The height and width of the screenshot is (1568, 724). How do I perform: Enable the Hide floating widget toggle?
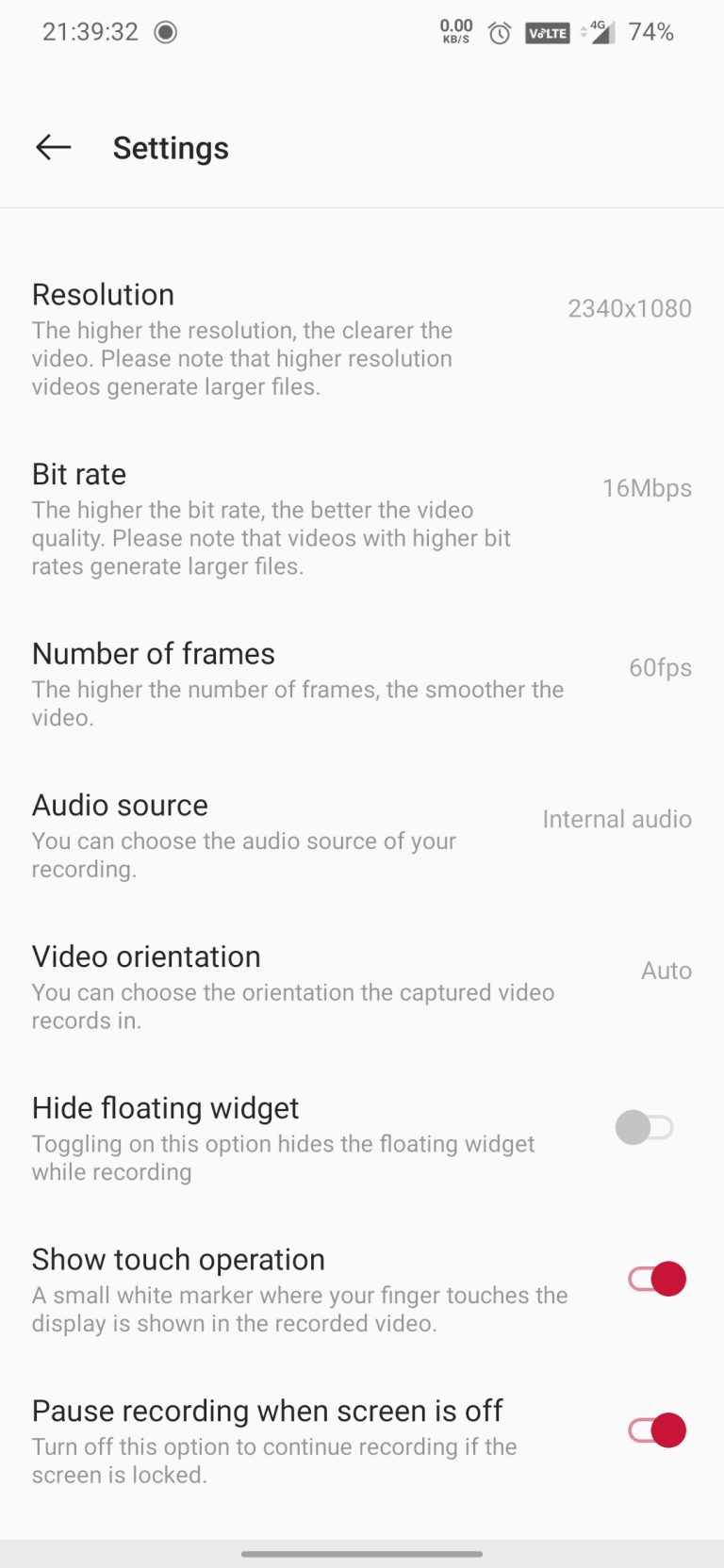644,1127
